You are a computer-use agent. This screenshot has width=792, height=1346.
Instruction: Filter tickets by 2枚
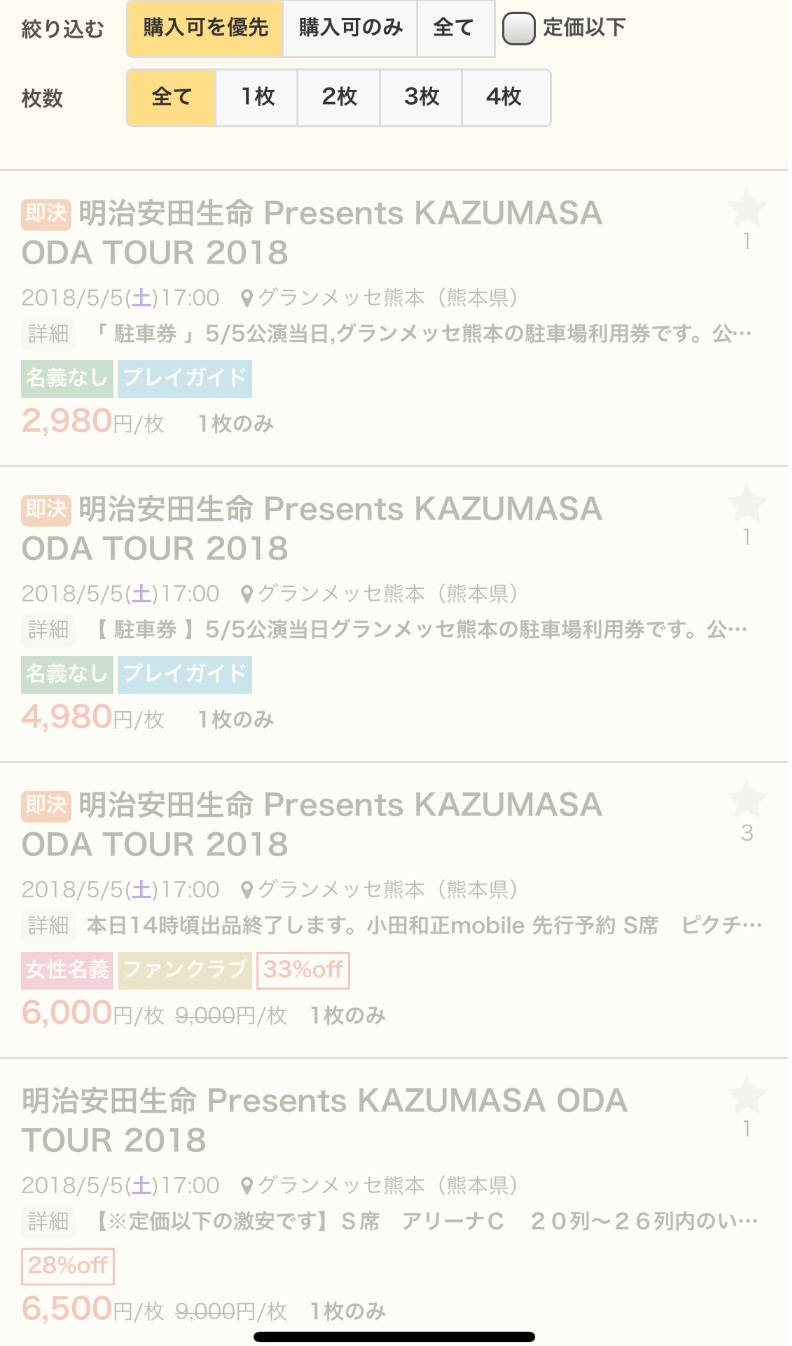(x=339, y=97)
